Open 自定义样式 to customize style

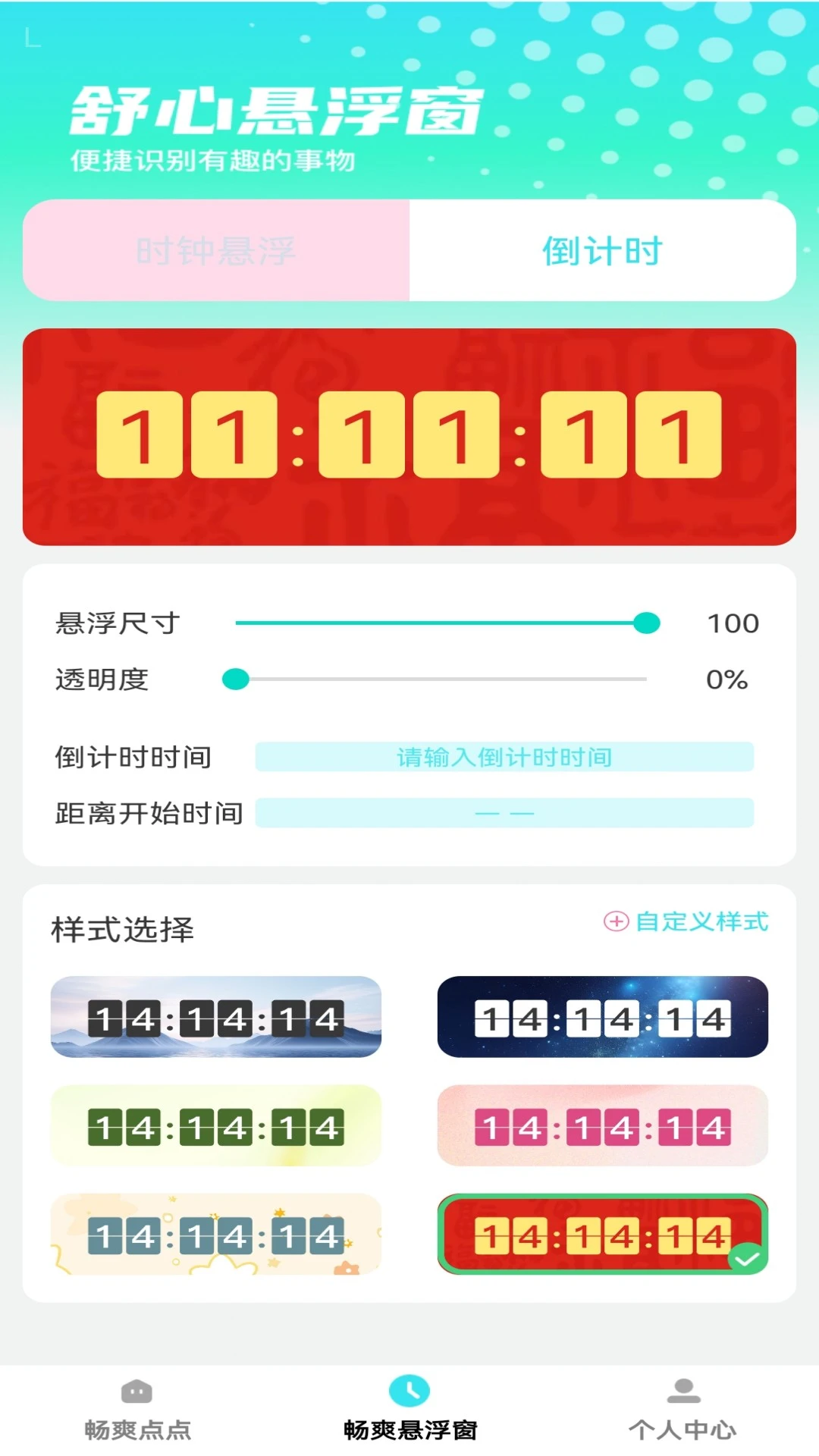tap(686, 921)
